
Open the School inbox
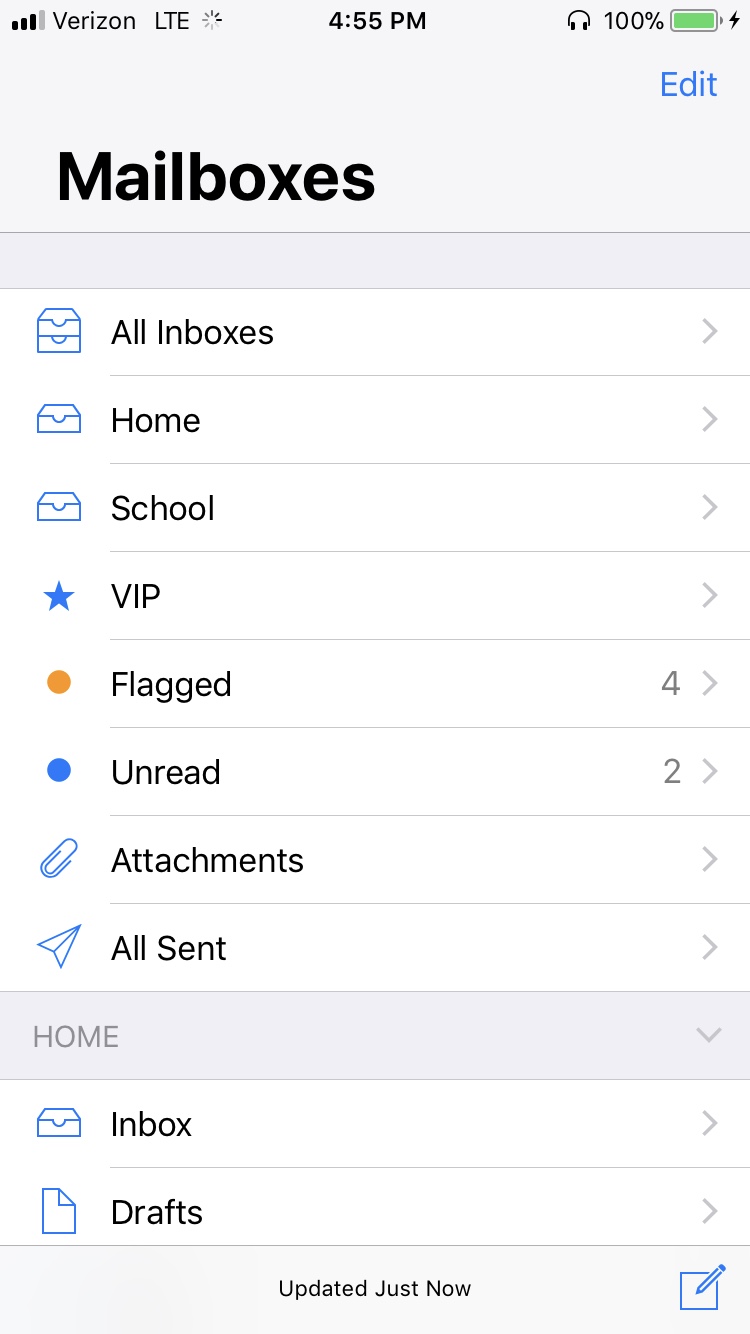(375, 509)
